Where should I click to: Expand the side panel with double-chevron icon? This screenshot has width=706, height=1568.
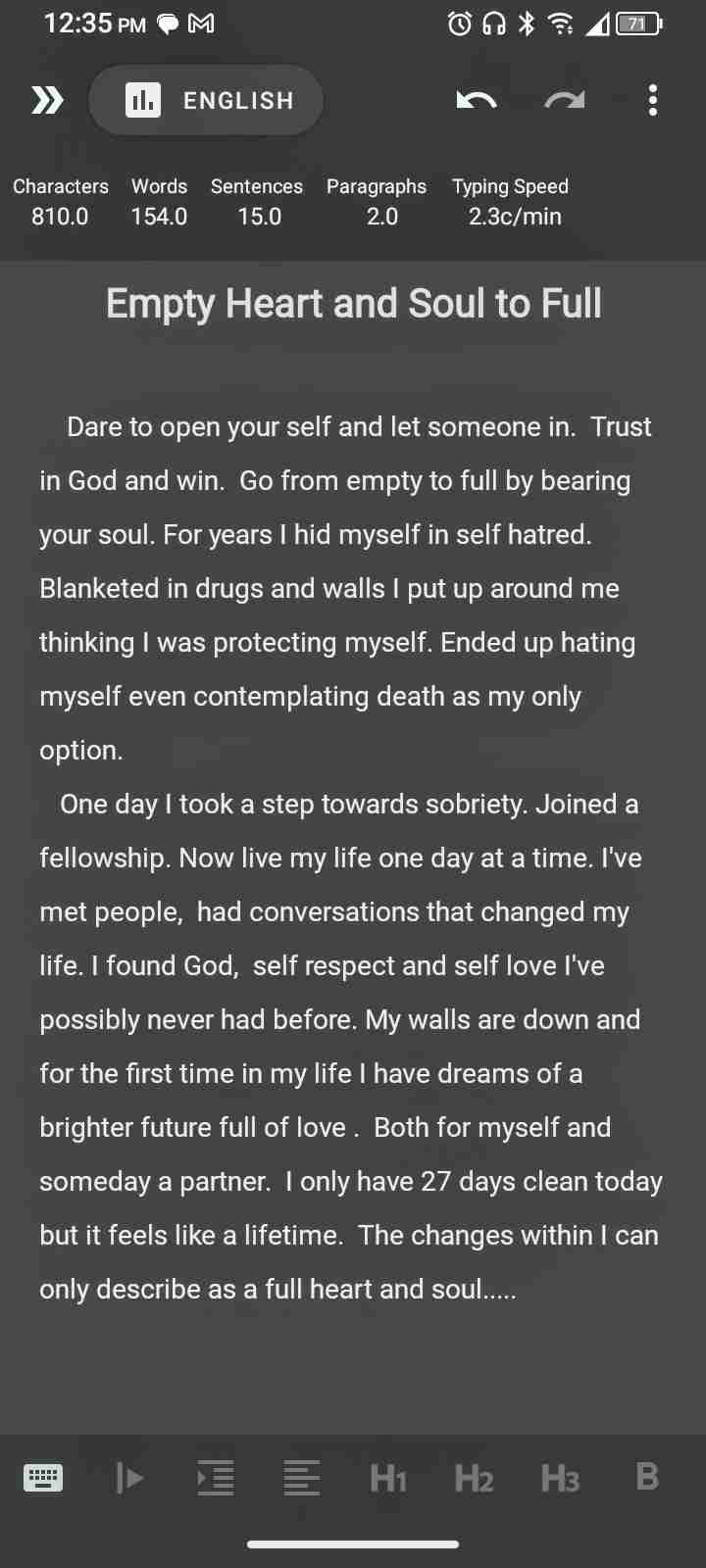click(x=47, y=100)
